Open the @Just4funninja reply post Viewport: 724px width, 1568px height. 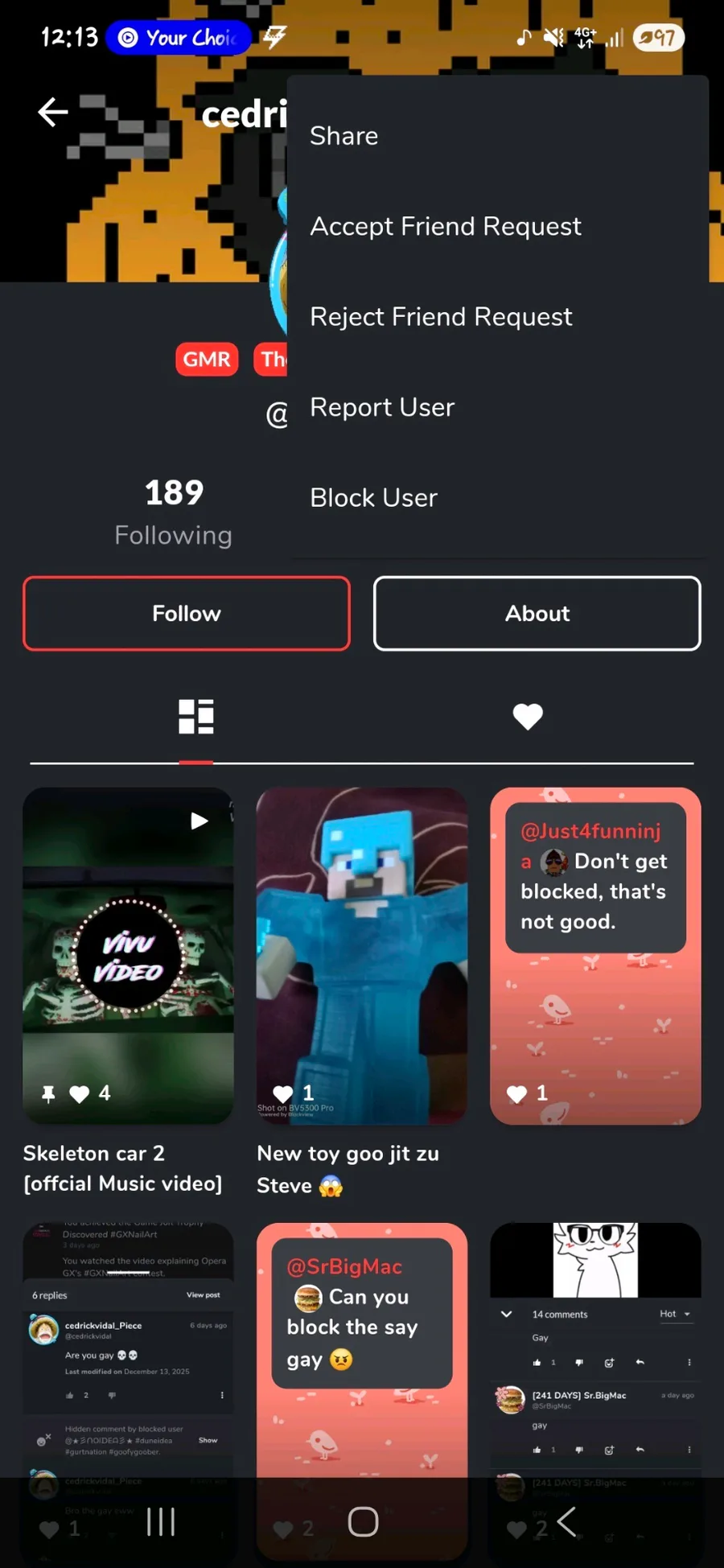tap(595, 955)
